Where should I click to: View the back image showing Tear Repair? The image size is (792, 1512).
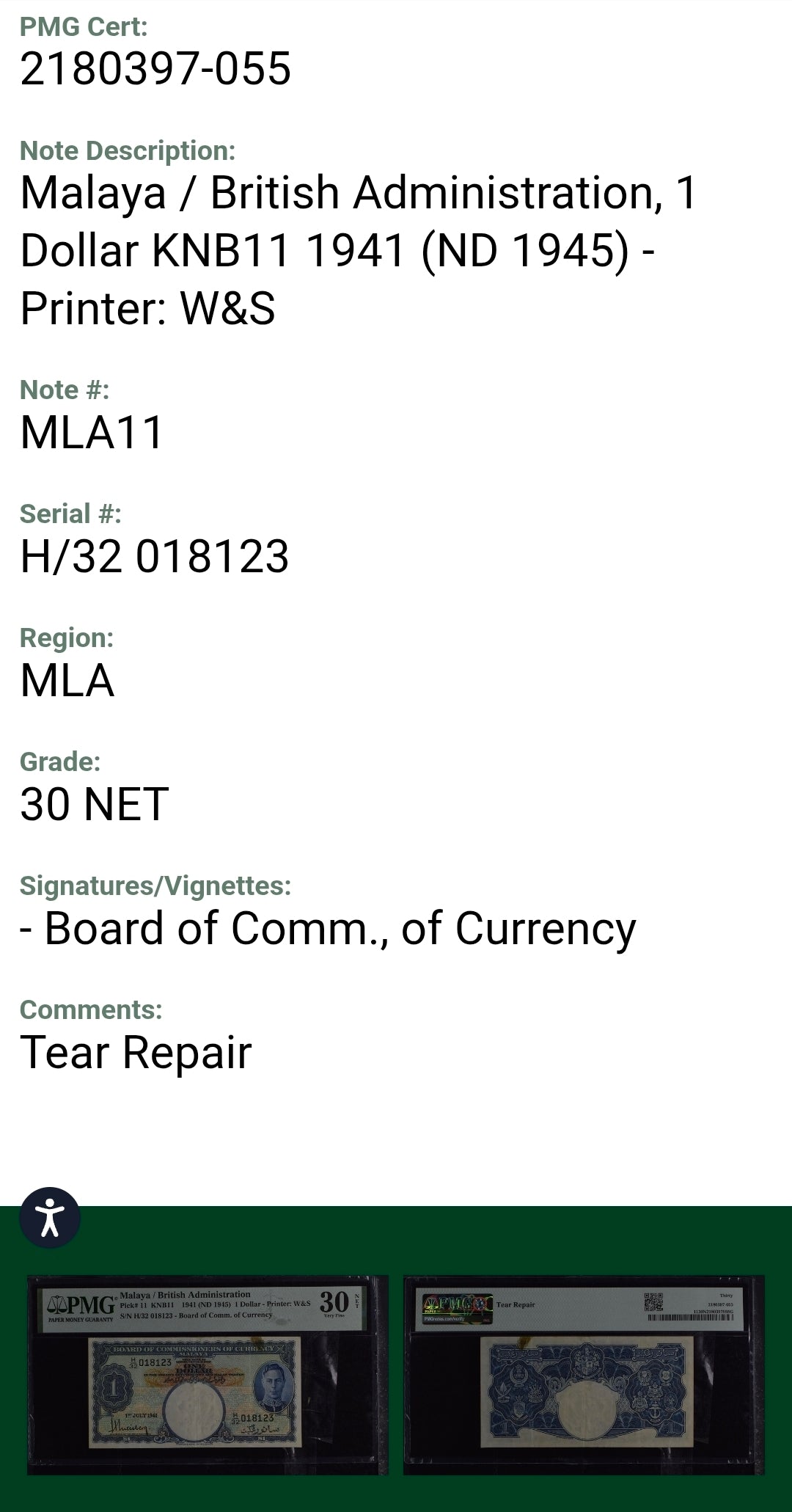coord(584,1375)
